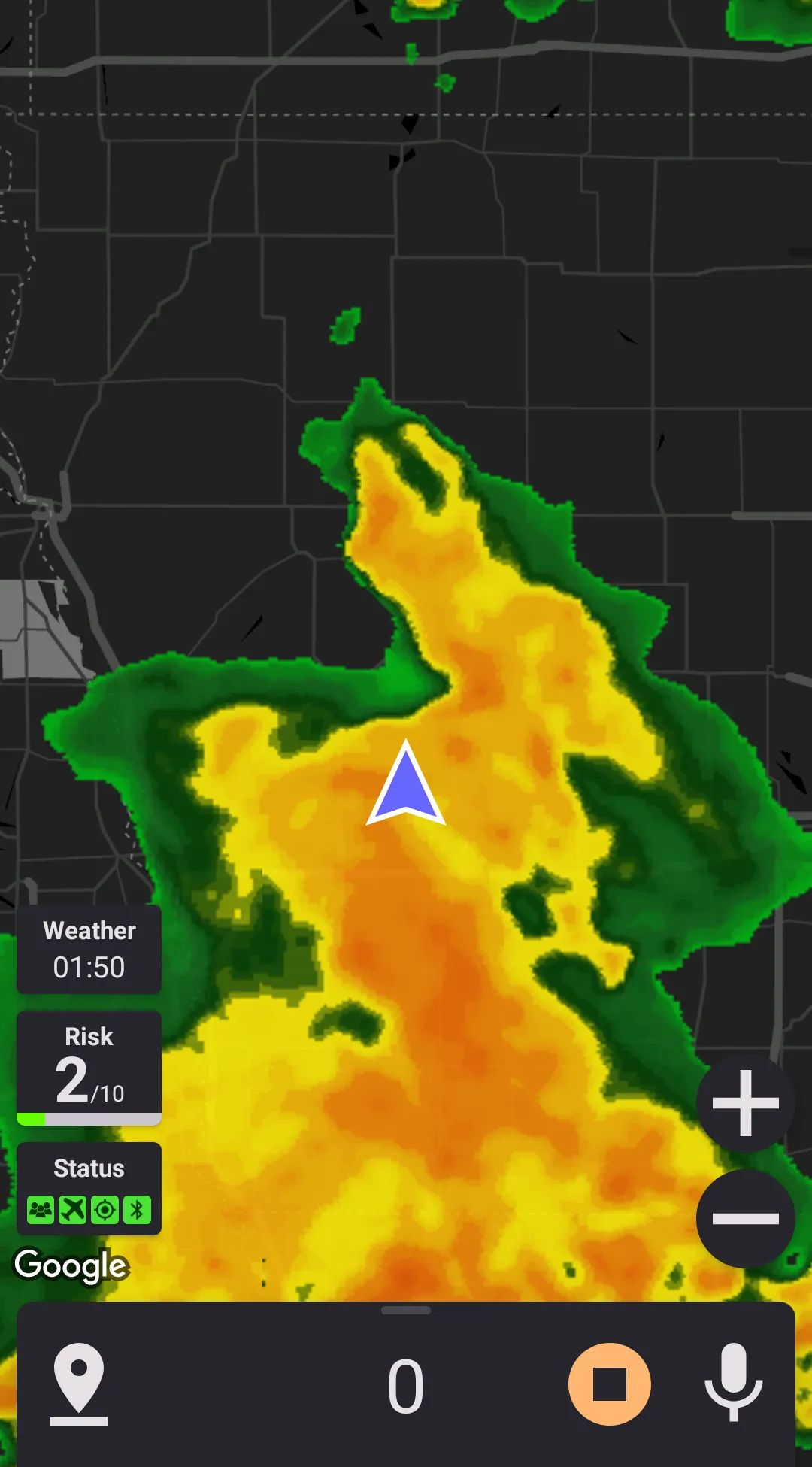The width and height of the screenshot is (812, 1467).
Task: Activate the microphone voice input
Action: coord(733,1383)
